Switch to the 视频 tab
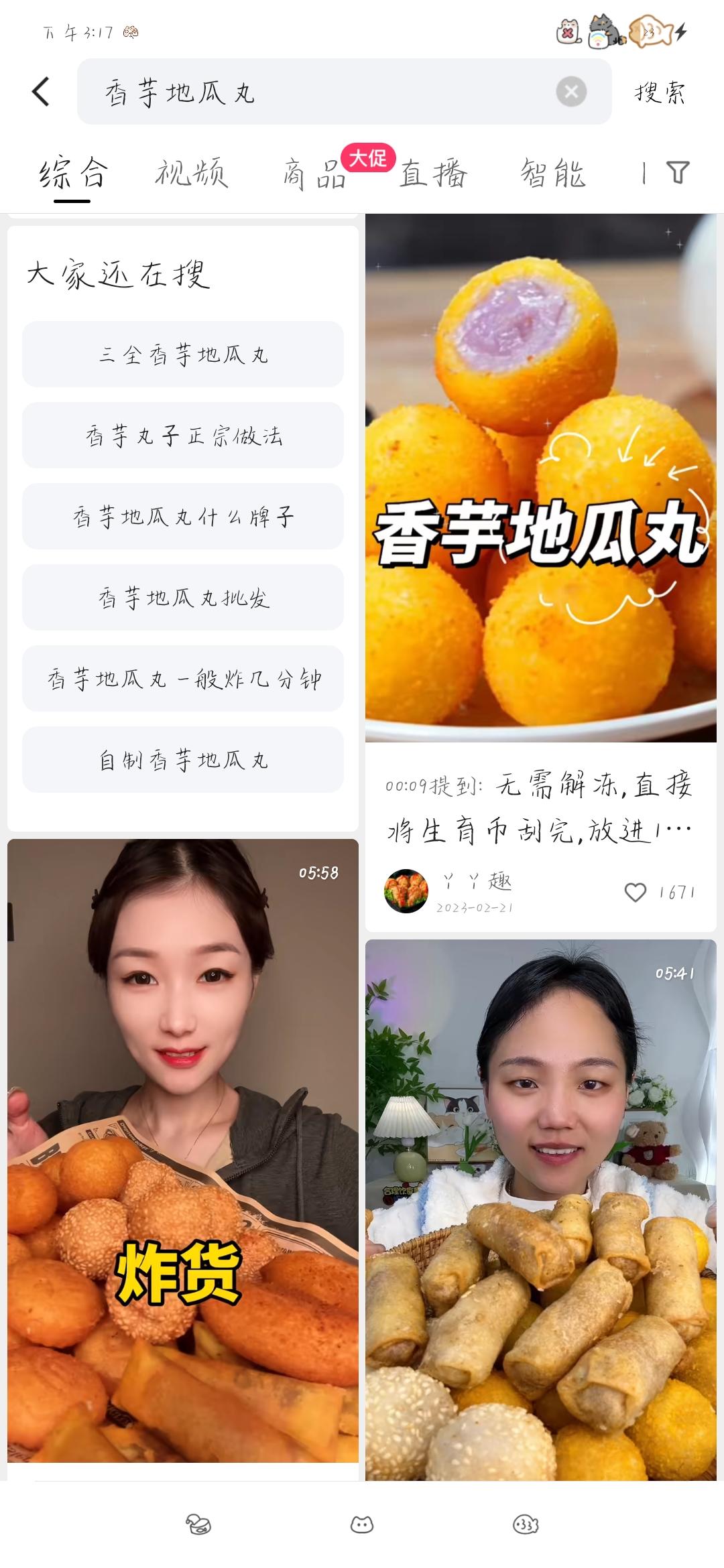The width and height of the screenshot is (724, 1568). (x=192, y=174)
